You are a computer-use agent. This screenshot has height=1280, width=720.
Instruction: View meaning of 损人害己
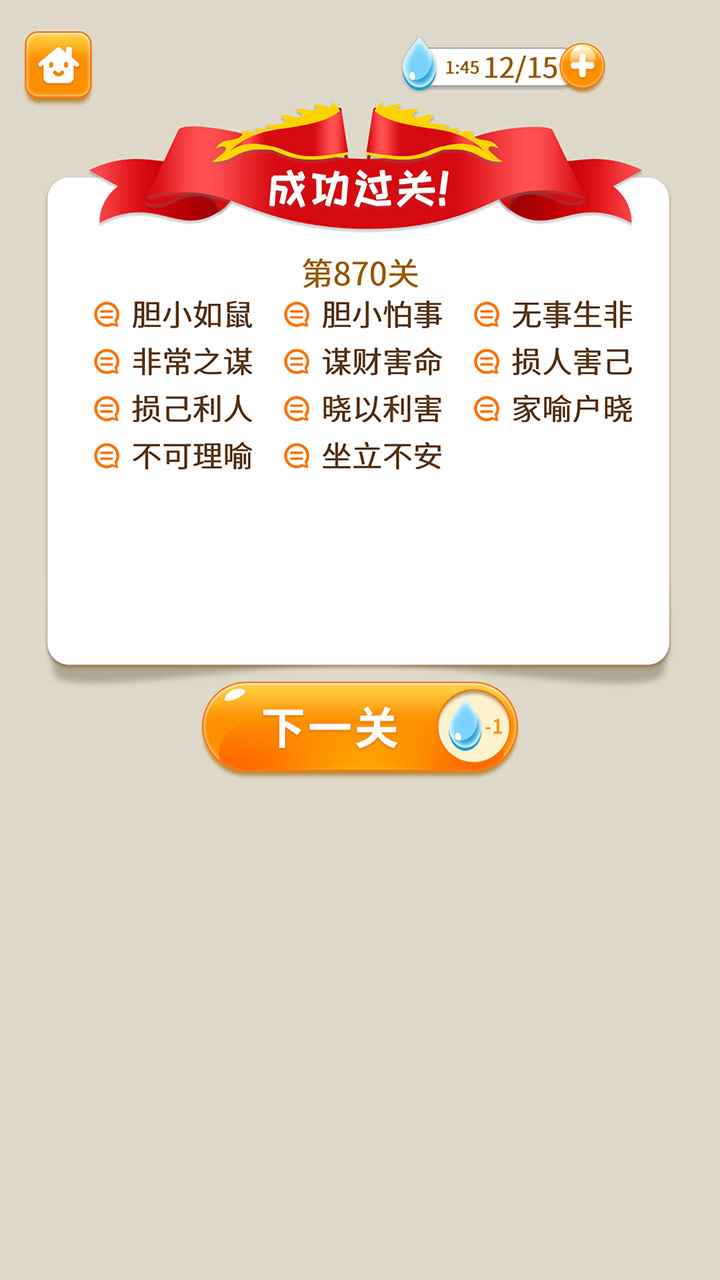553,362
